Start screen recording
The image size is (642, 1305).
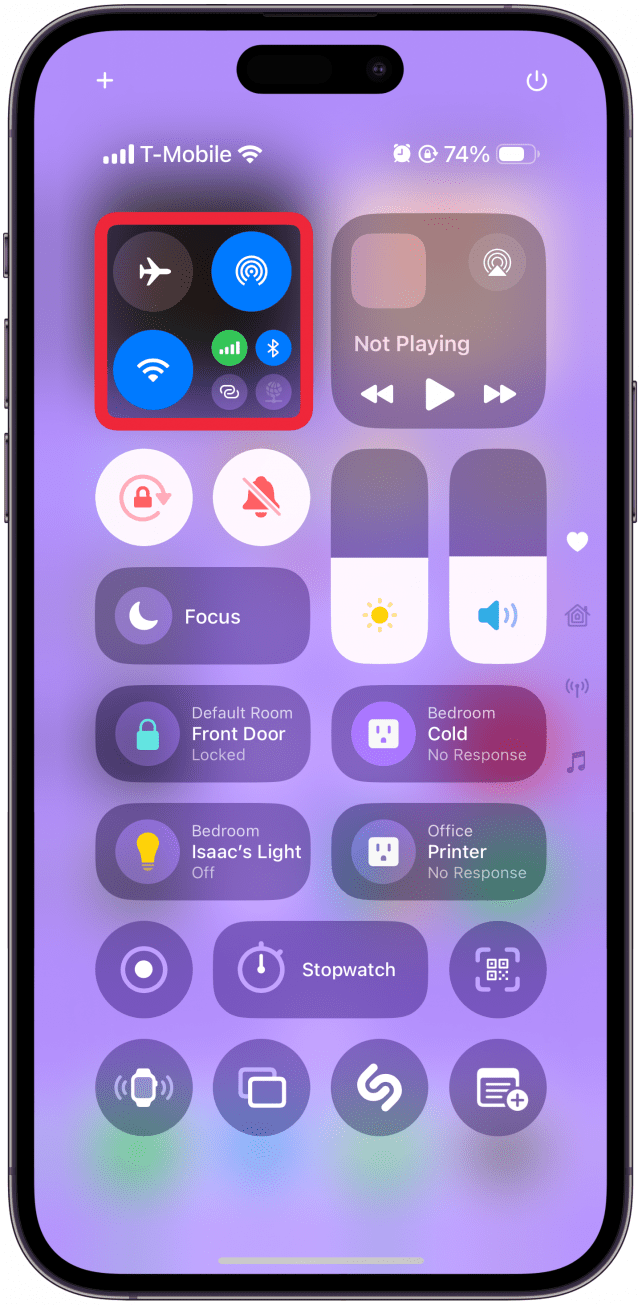click(x=144, y=969)
